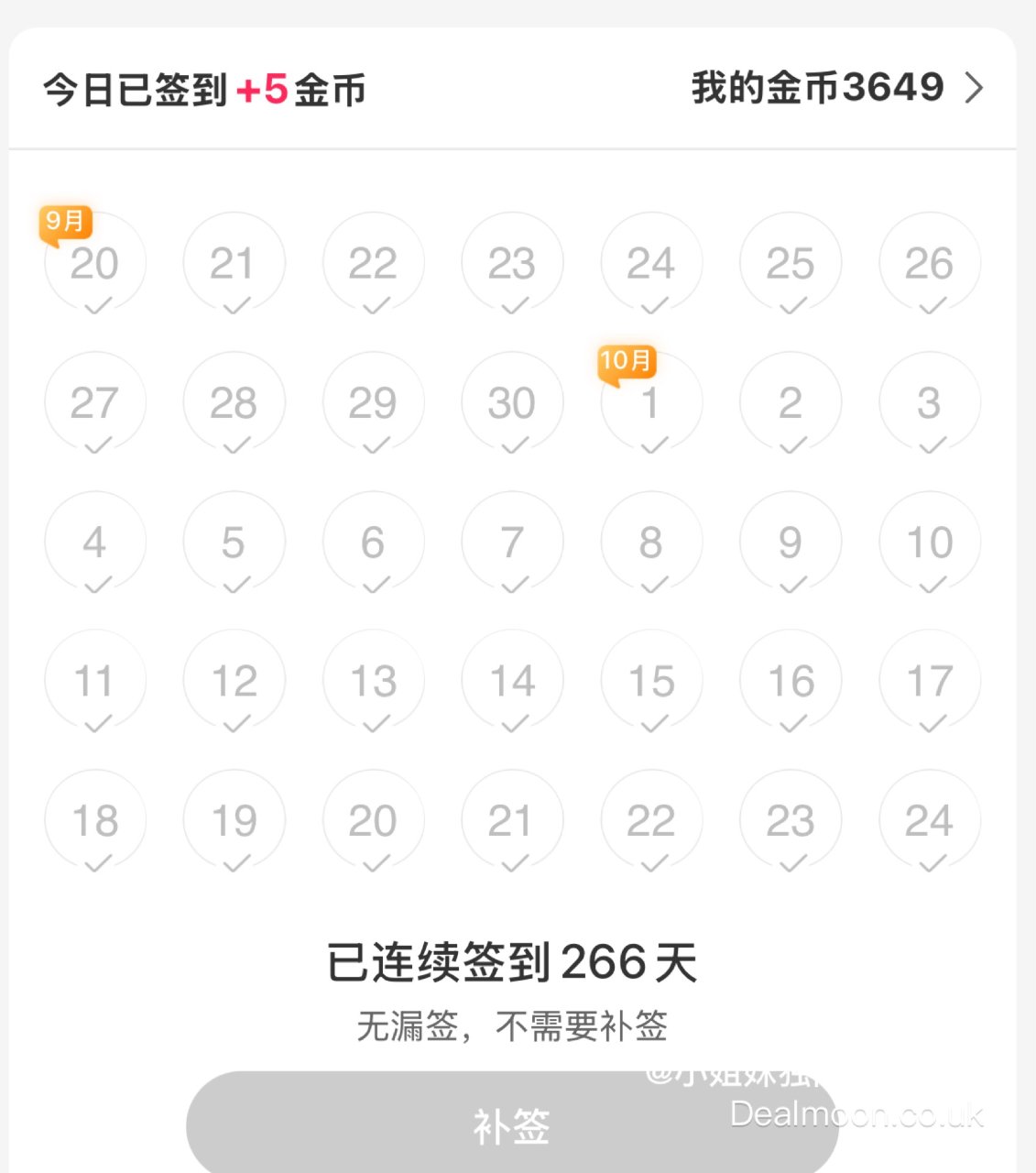Select the October 1 date with the 10月 badge
This screenshot has height=1173, width=1036.
(651, 402)
